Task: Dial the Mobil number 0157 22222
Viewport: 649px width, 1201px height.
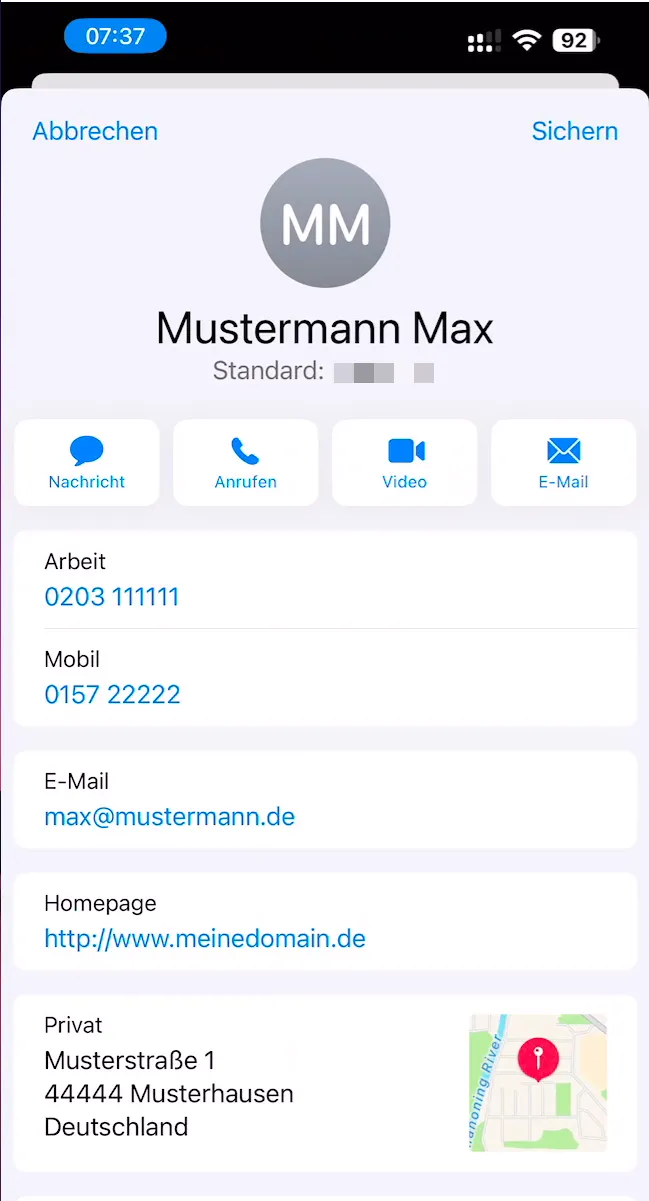Action: tap(112, 694)
